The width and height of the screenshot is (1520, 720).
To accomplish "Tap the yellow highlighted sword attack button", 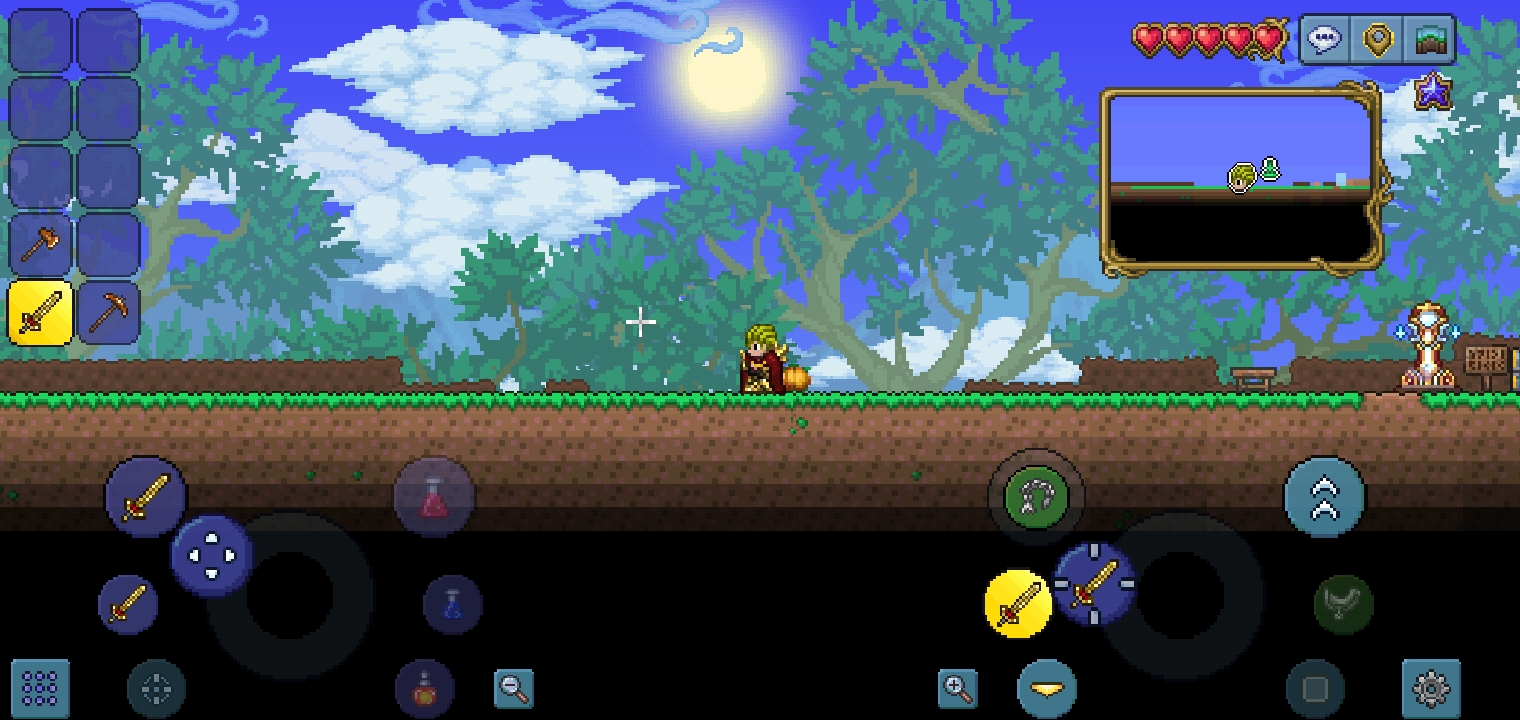I will point(1018,604).
